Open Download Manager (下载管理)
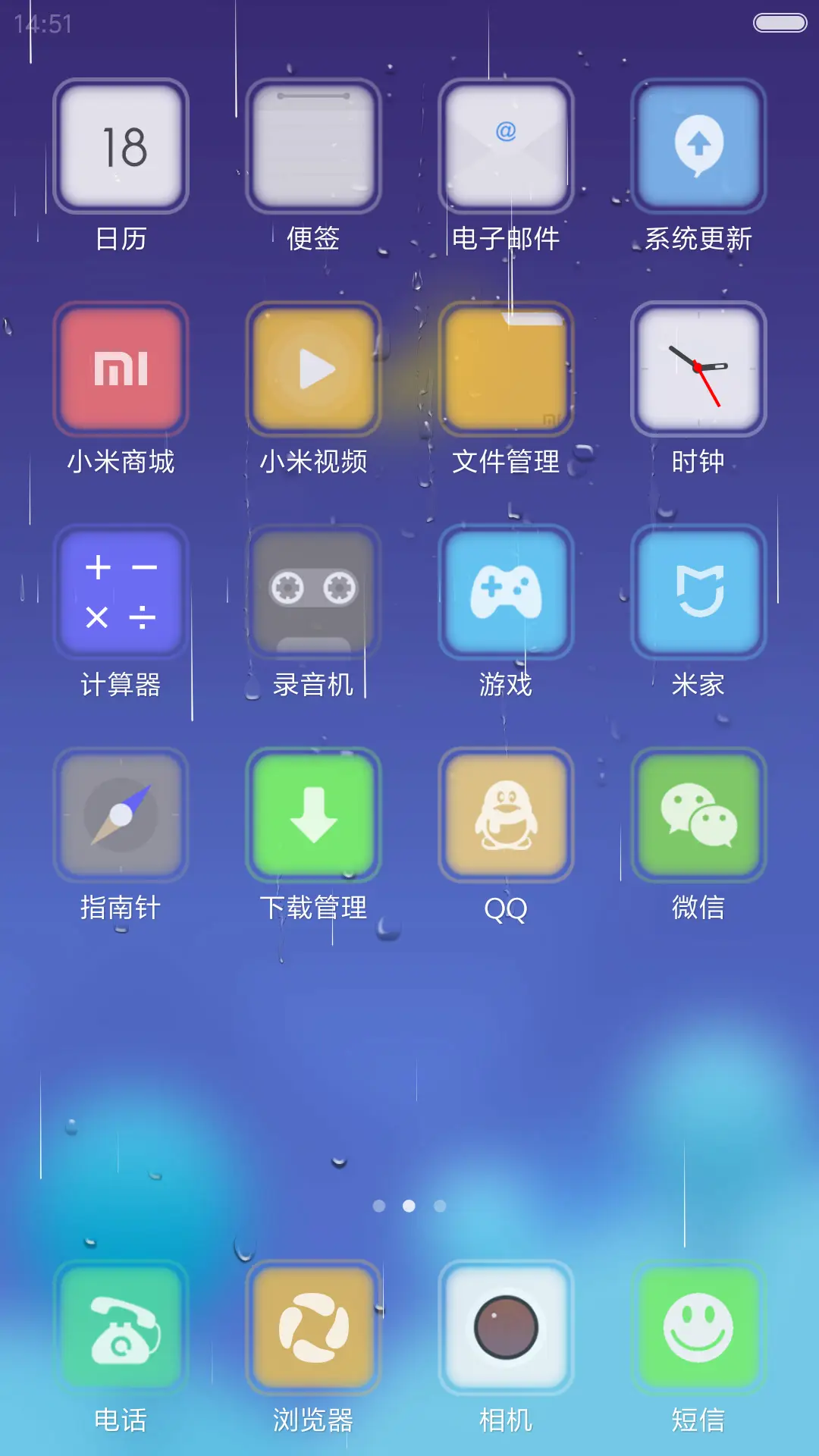The height and width of the screenshot is (1456, 819). 313,817
